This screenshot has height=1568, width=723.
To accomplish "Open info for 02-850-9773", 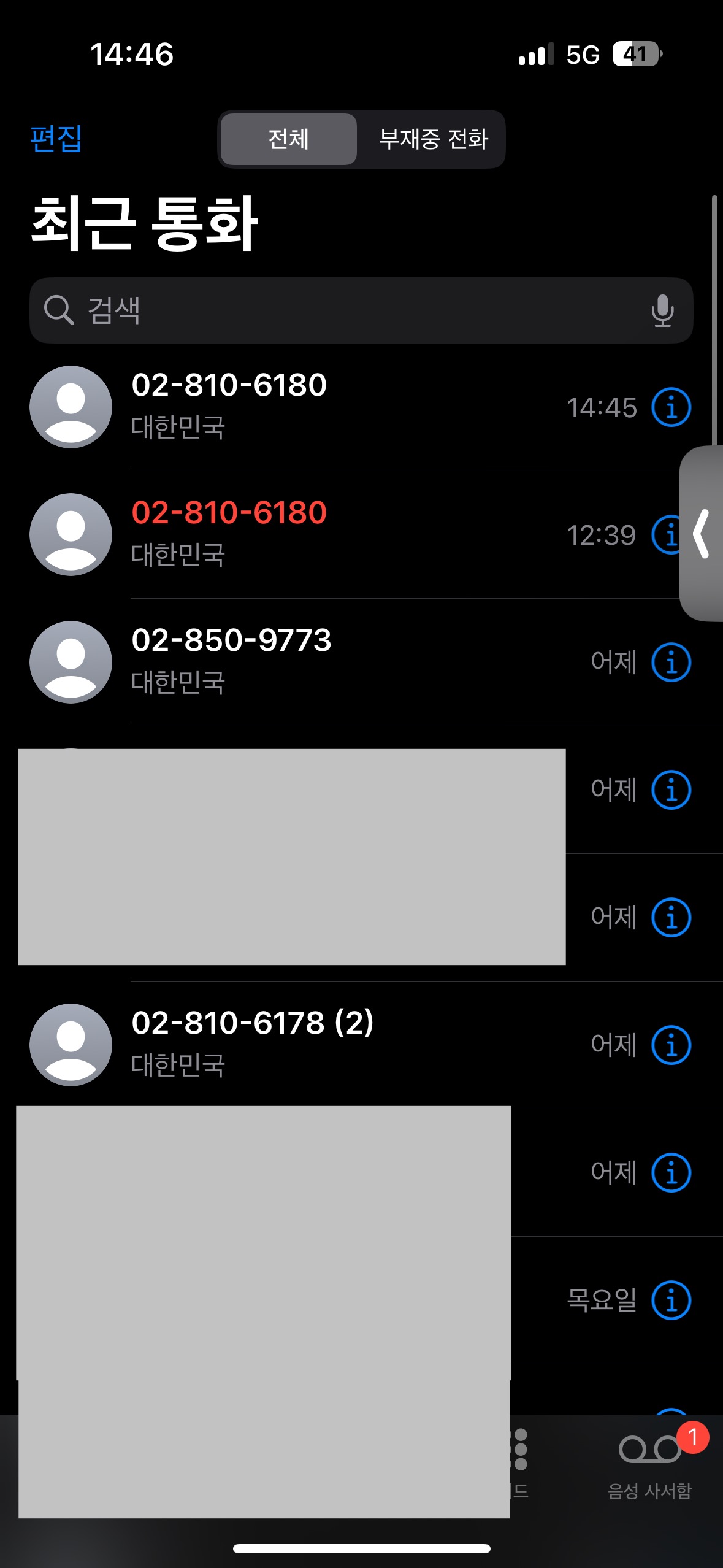I will tap(671, 663).
